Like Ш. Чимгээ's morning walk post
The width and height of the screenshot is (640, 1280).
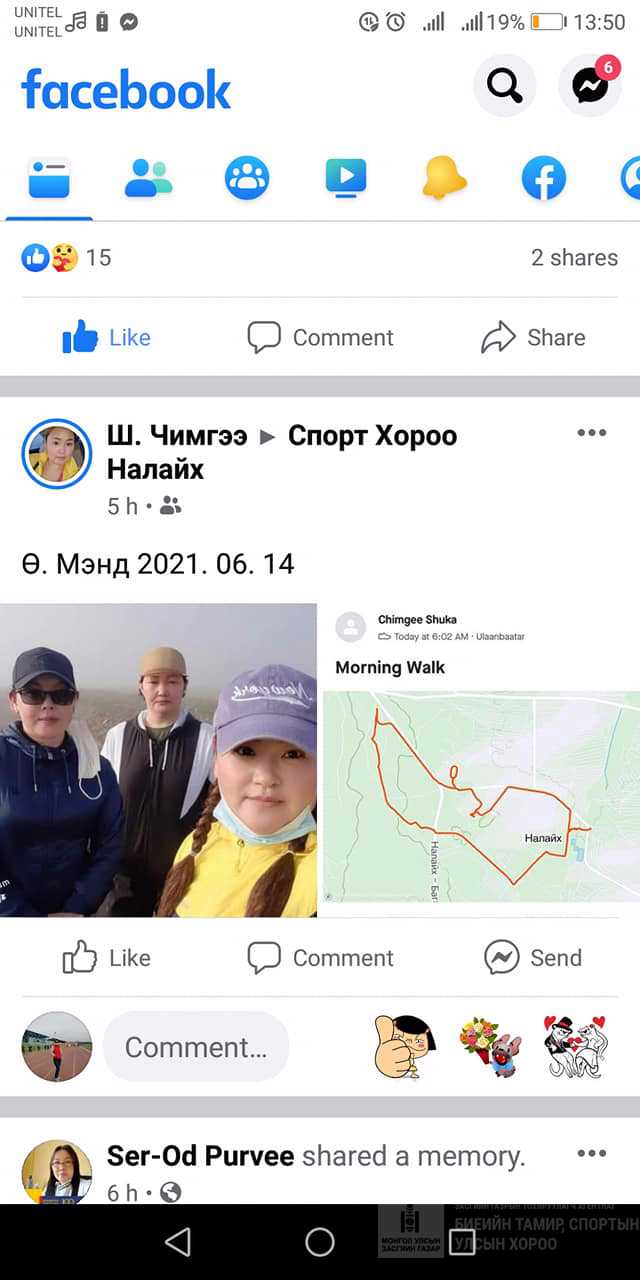click(x=107, y=958)
